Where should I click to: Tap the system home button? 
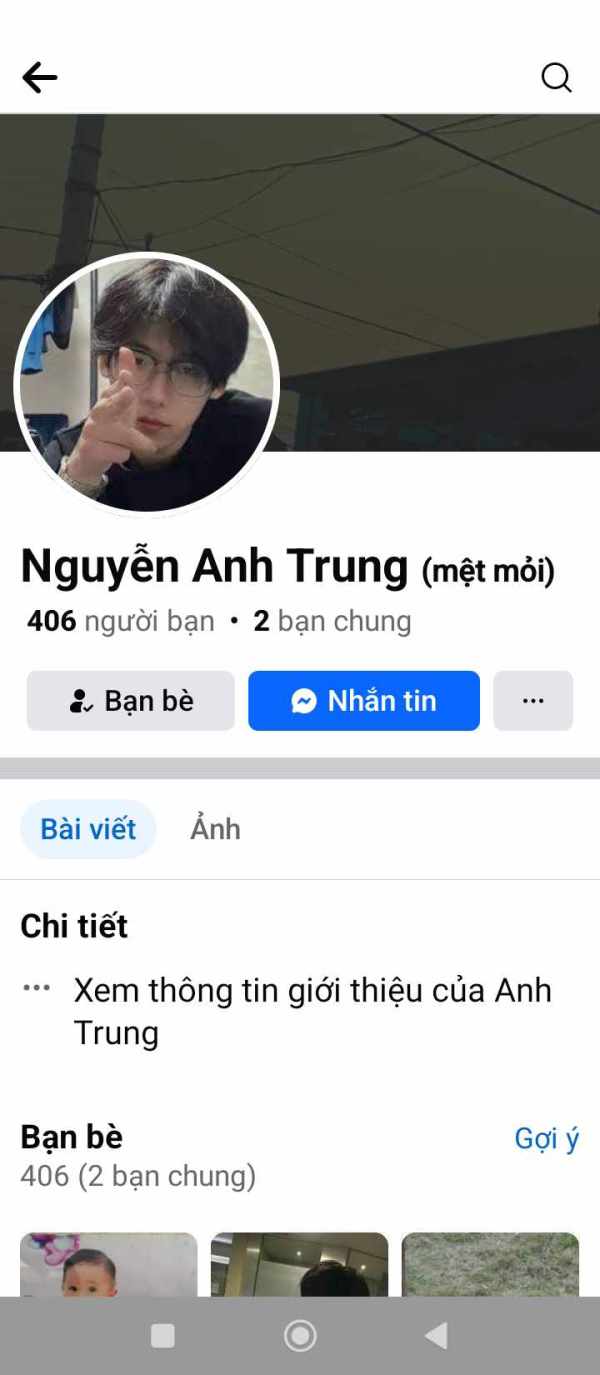(300, 1335)
